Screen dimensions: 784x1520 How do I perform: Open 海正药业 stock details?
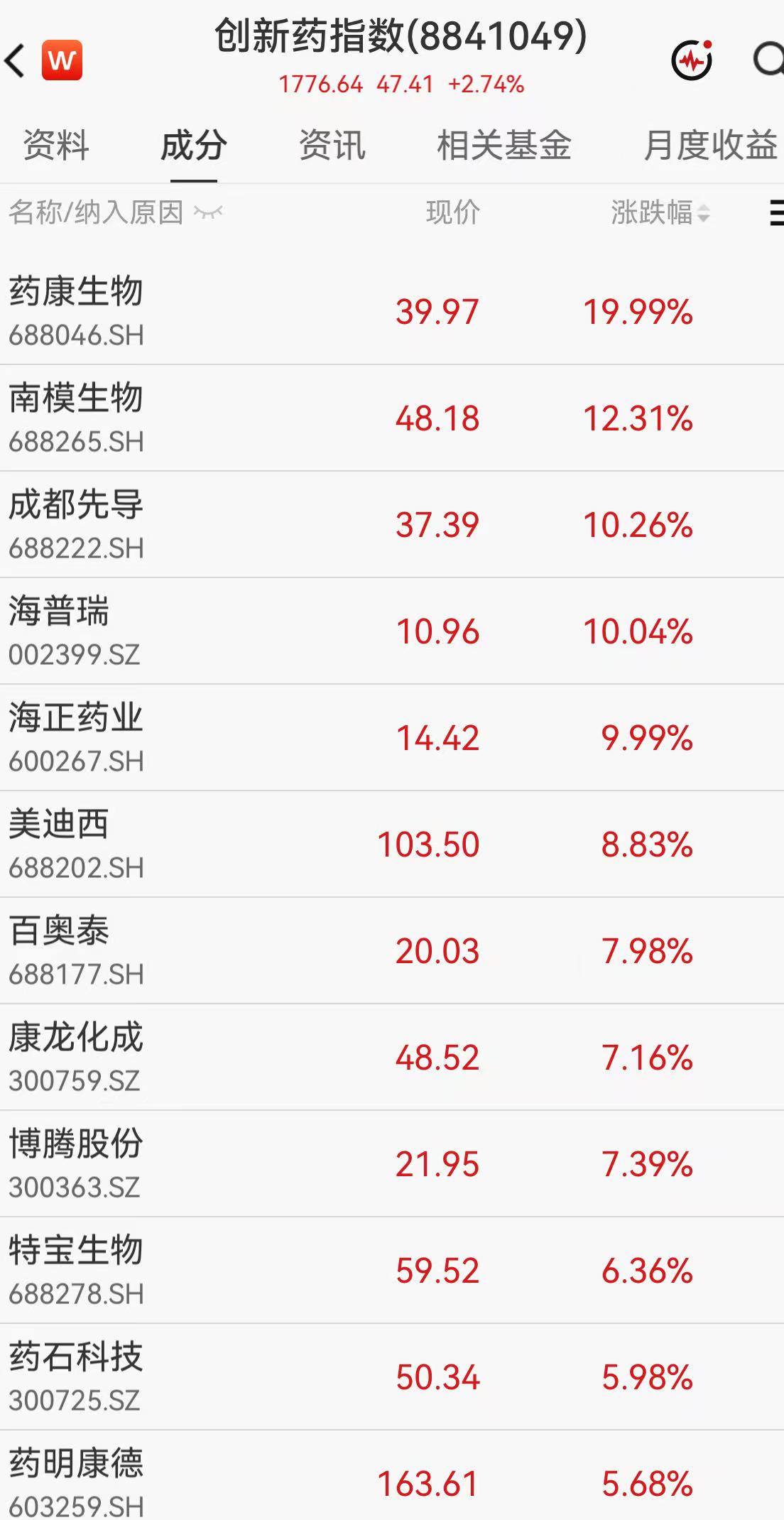pyautogui.click(x=392, y=738)
